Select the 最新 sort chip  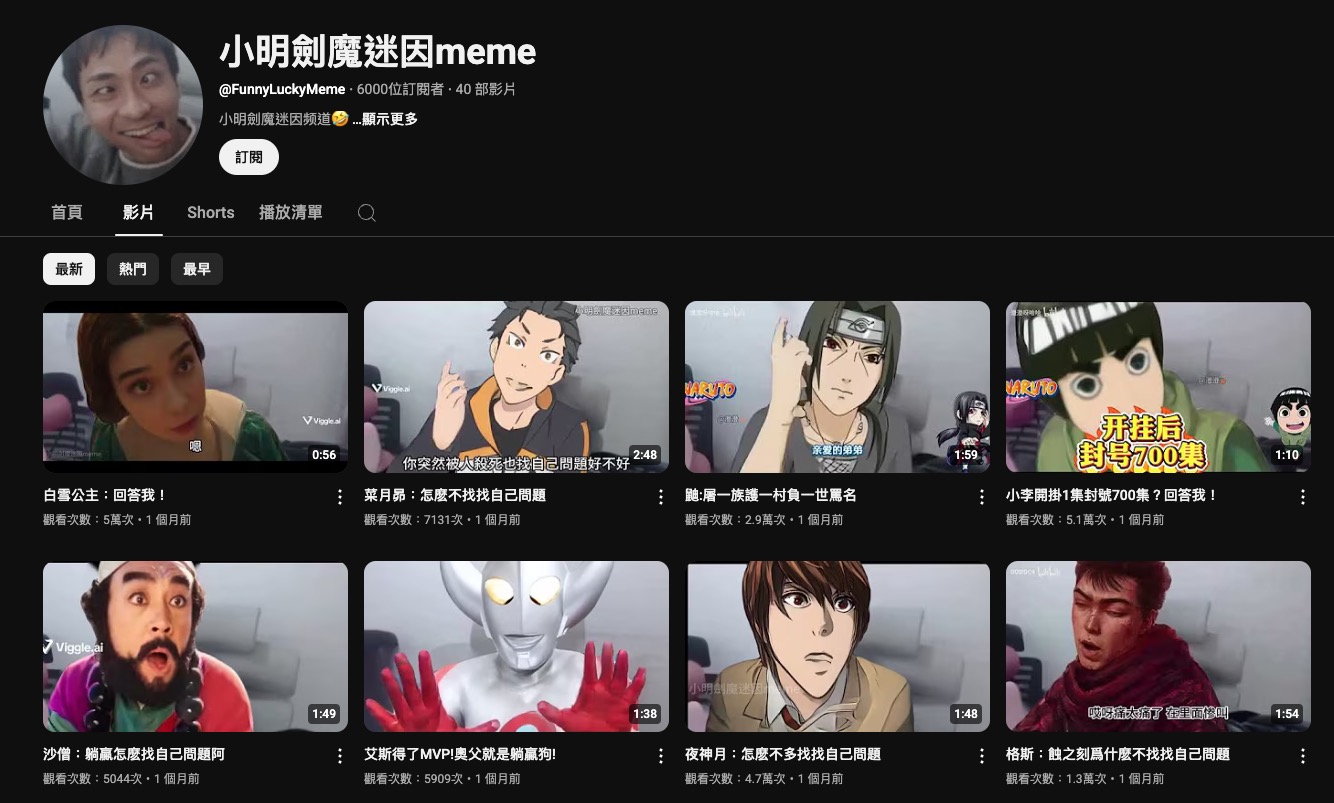pyautogui.click(x=69, y=269)
